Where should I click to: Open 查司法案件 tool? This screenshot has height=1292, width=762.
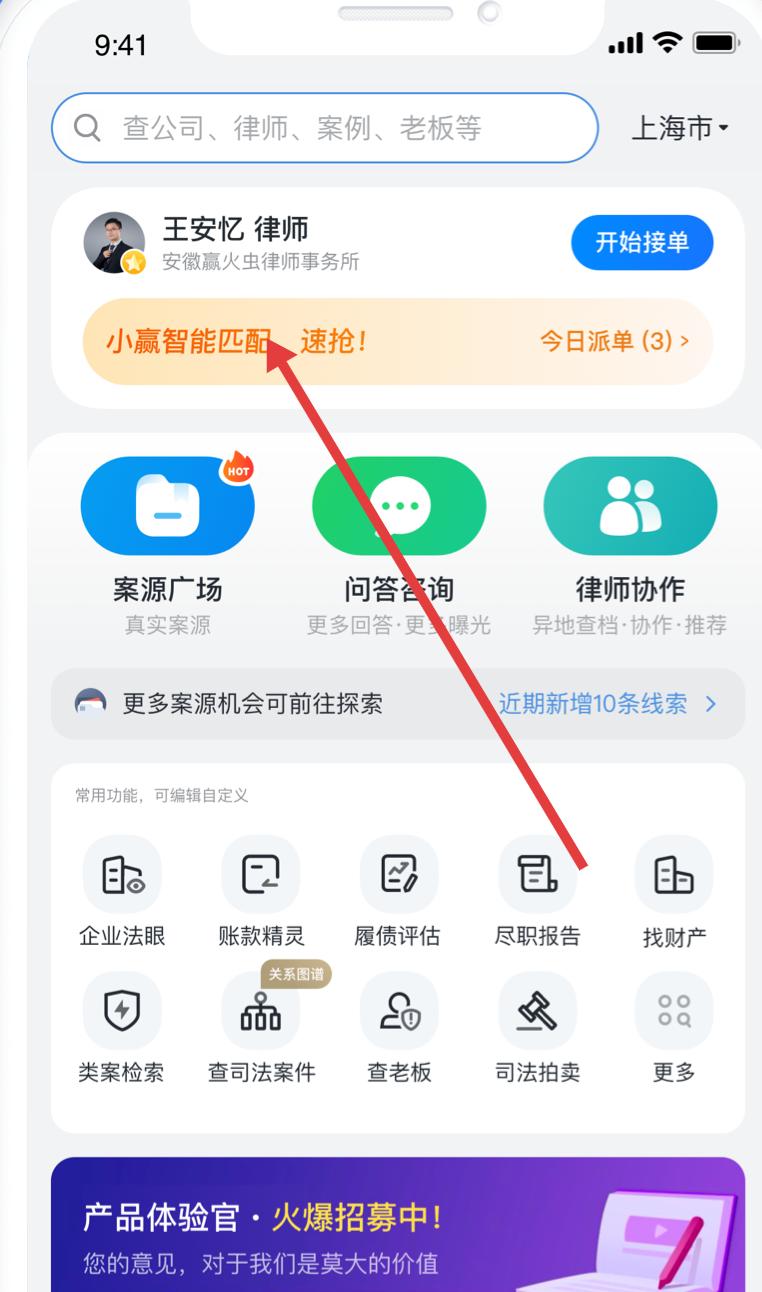[x=260, y=1012]
